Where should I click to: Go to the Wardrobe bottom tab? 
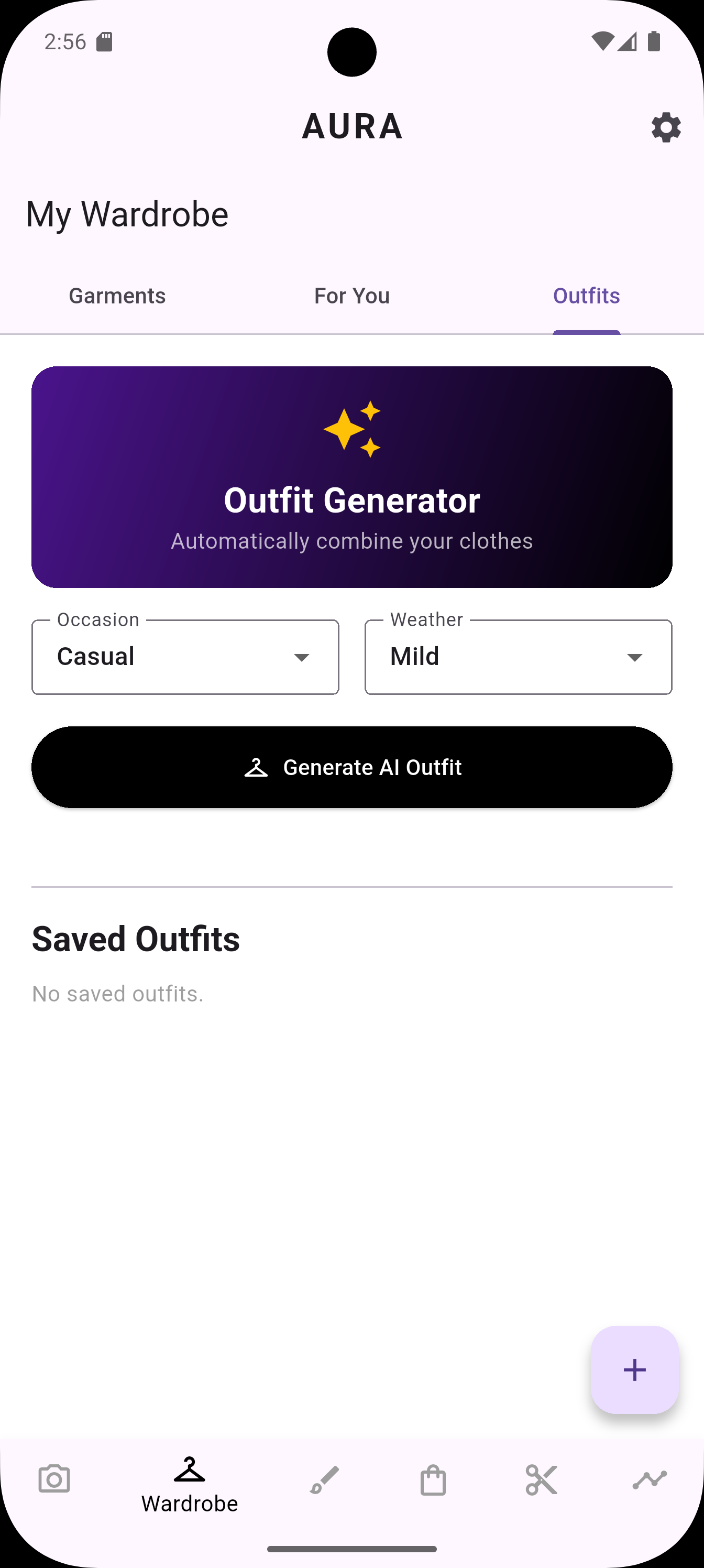pyautogui.click(x=189, y=1484)
